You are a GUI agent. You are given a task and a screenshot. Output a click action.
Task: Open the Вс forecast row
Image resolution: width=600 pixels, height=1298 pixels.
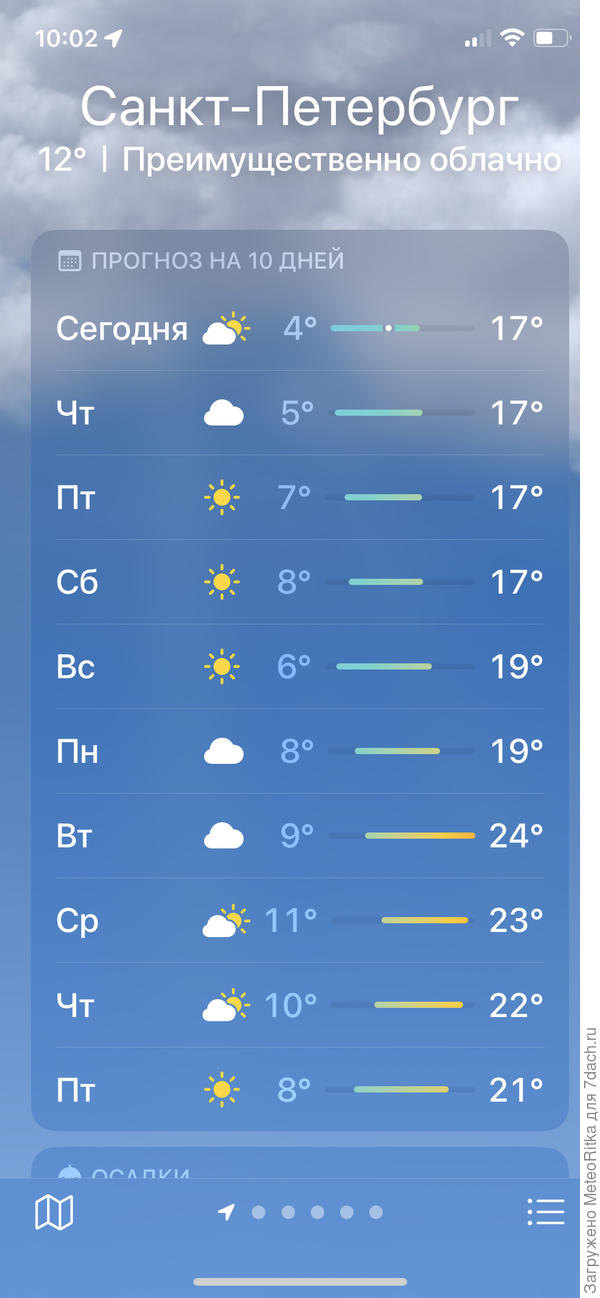[300, 666]
